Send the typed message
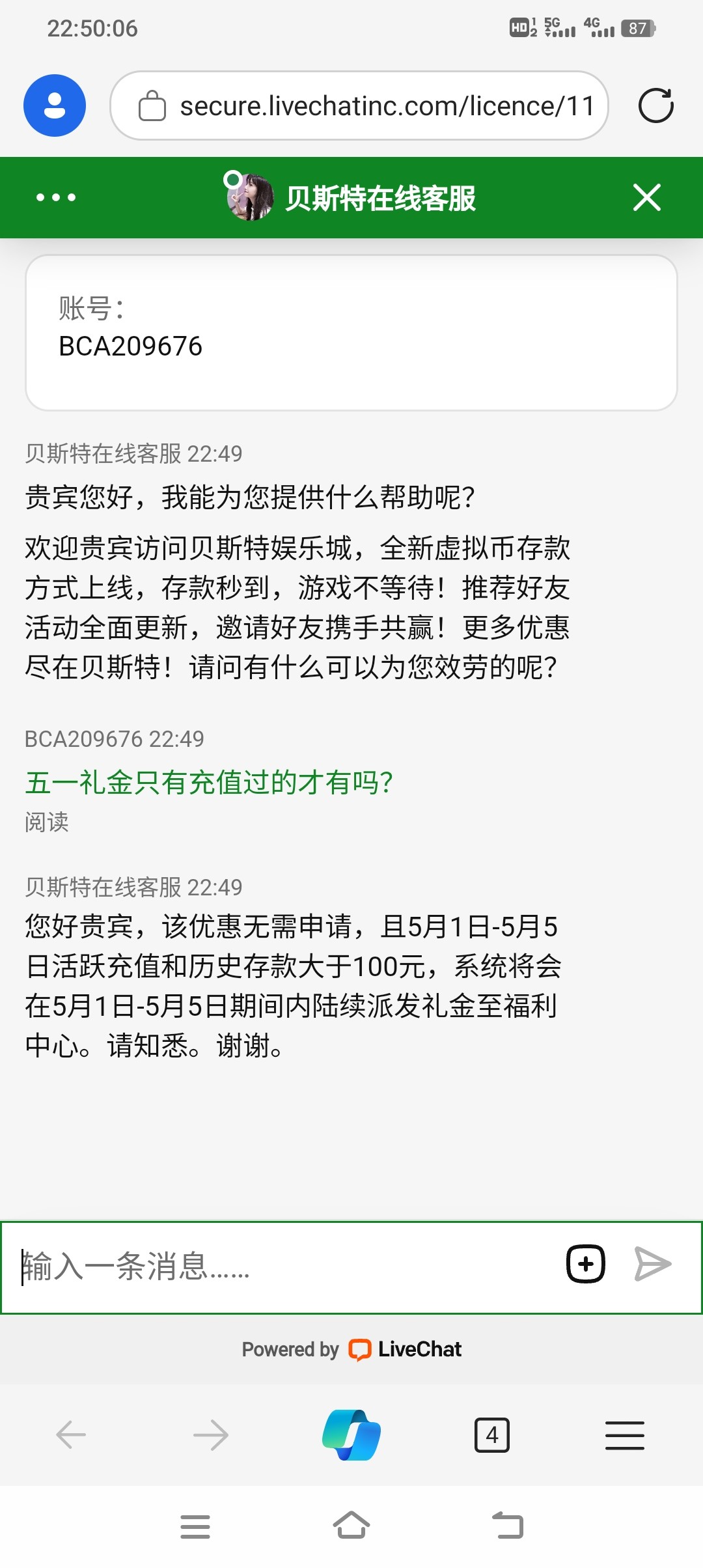The width and height of the screenshot is (703, 1568). coord(653,1264)
